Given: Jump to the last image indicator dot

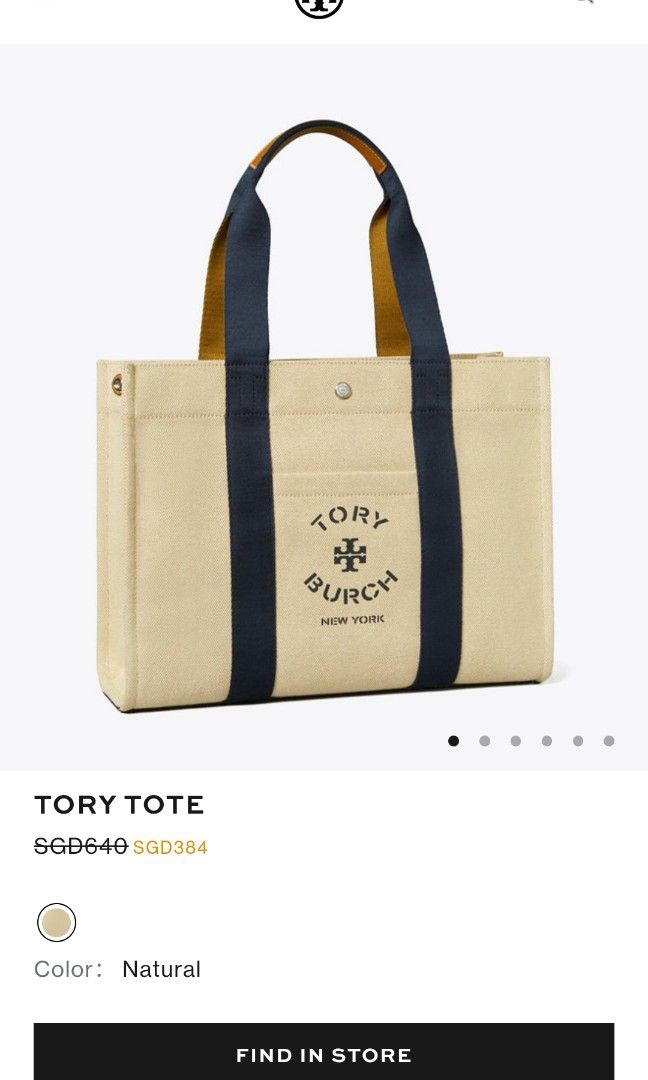Looking at the screenshot, I should (x=609, y=741).
